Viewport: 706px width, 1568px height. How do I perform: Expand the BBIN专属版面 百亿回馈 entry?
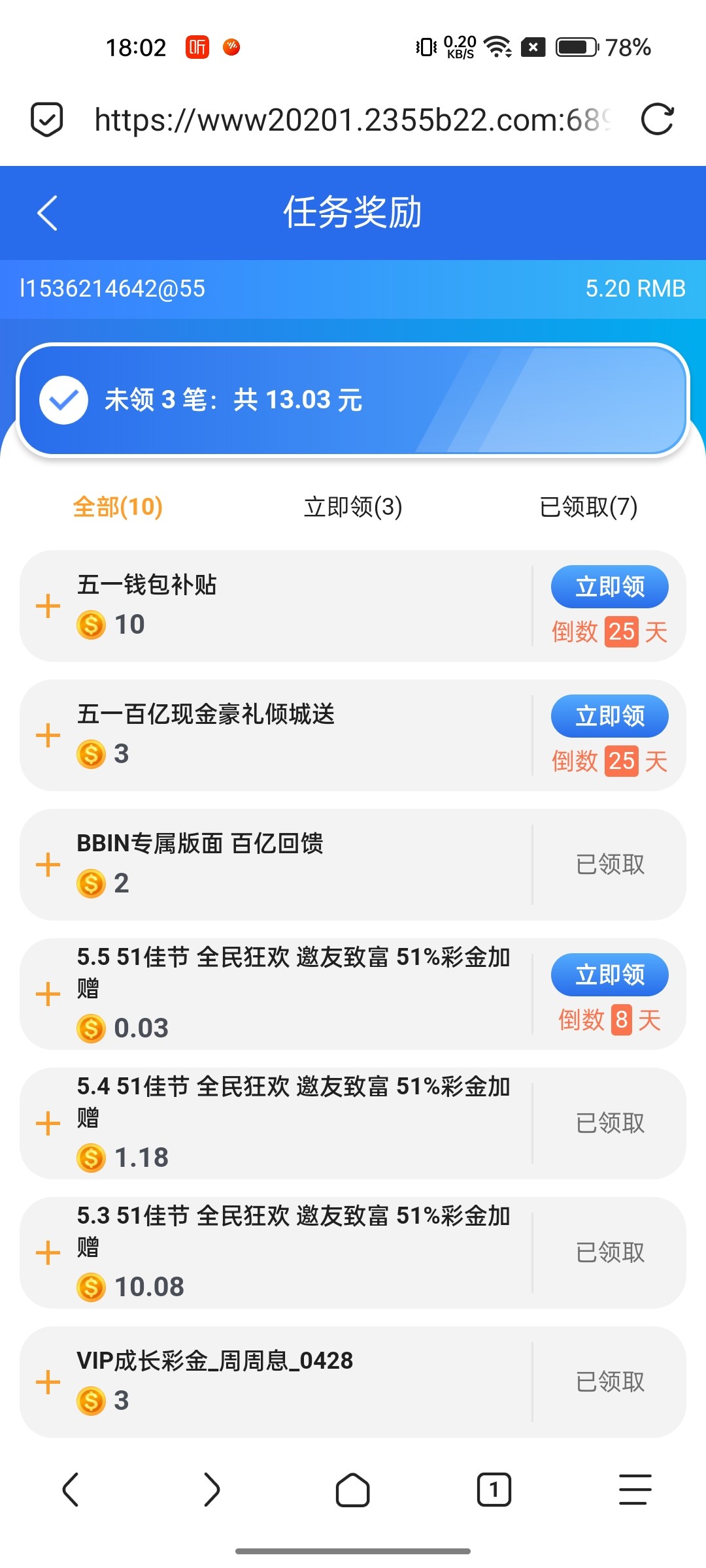click(48, 864)
